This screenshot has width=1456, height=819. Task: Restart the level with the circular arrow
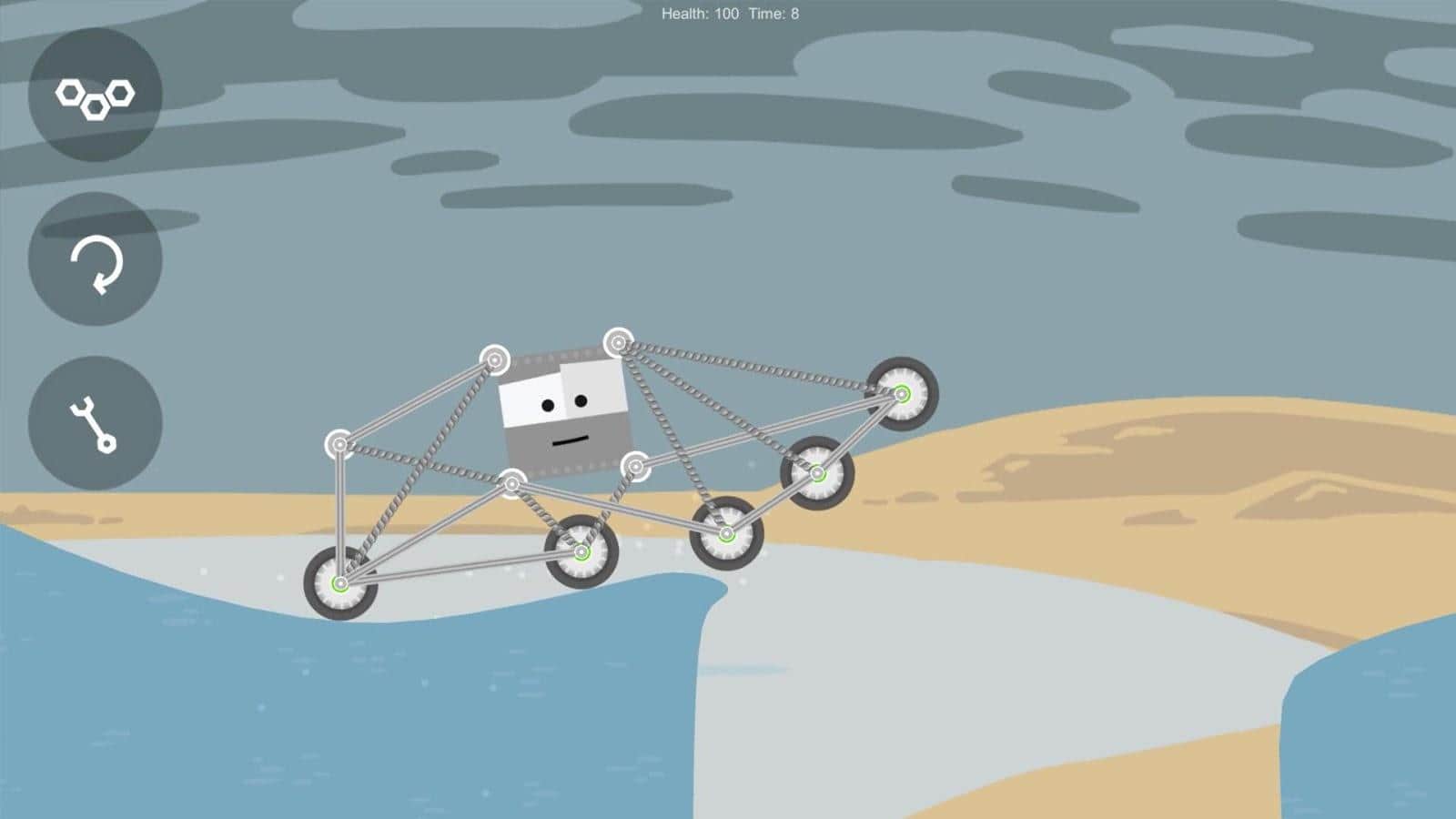click(95, 259)
